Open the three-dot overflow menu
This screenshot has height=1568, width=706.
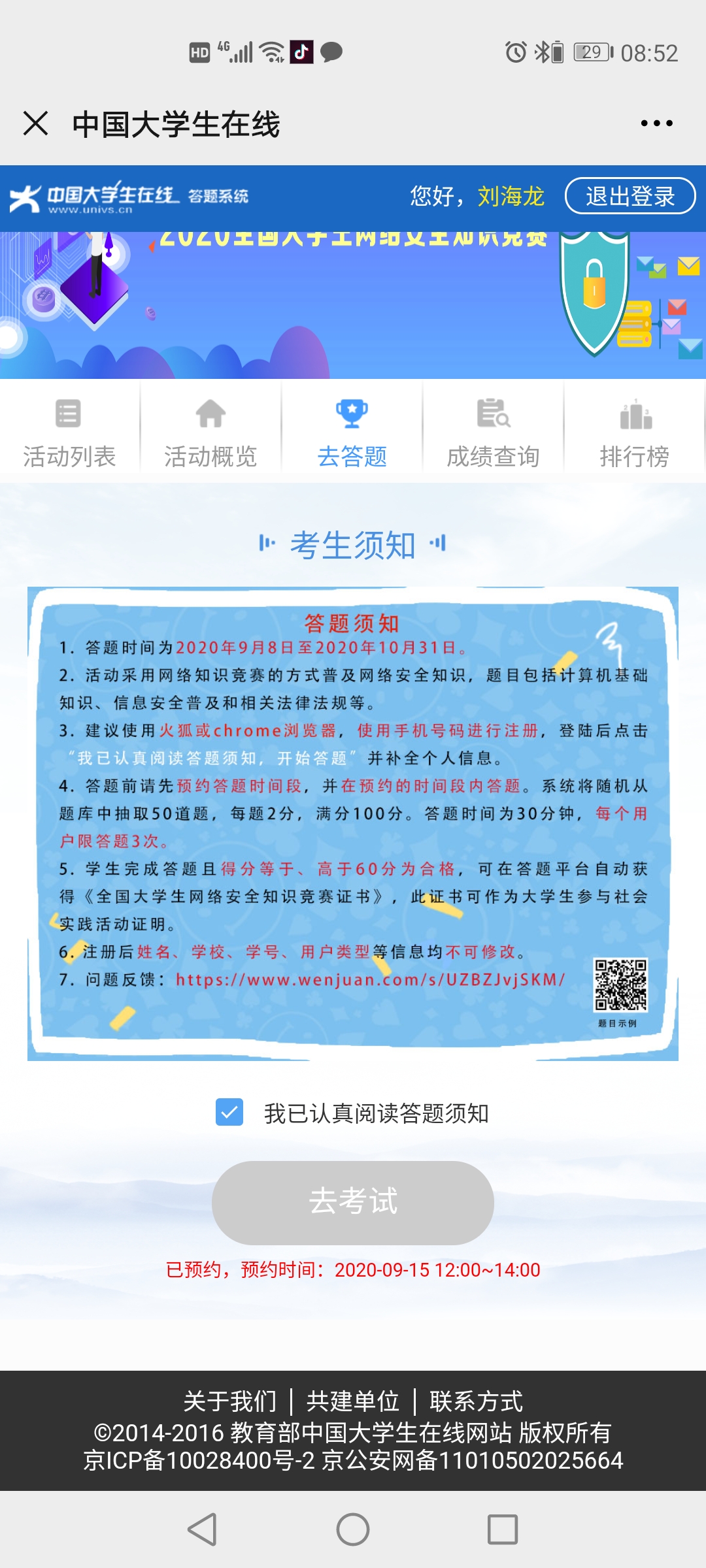[x=656, y=123]
